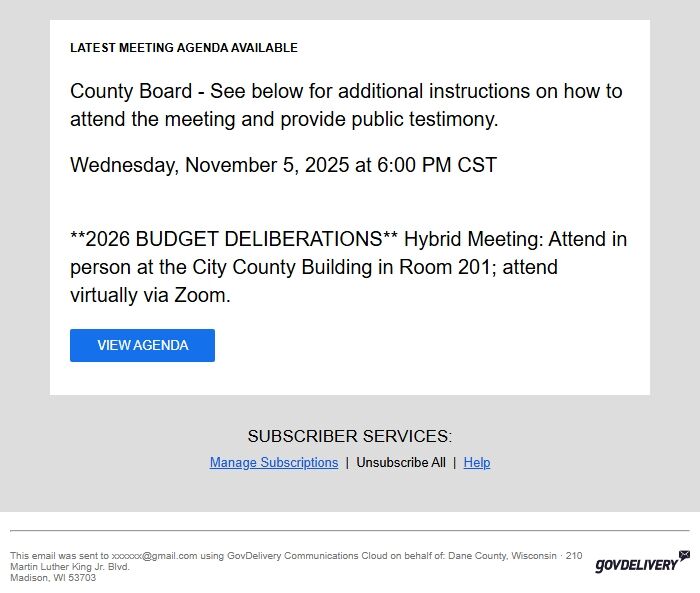
Task: Select the Unsubscribe All link
Action: [401, 463]
